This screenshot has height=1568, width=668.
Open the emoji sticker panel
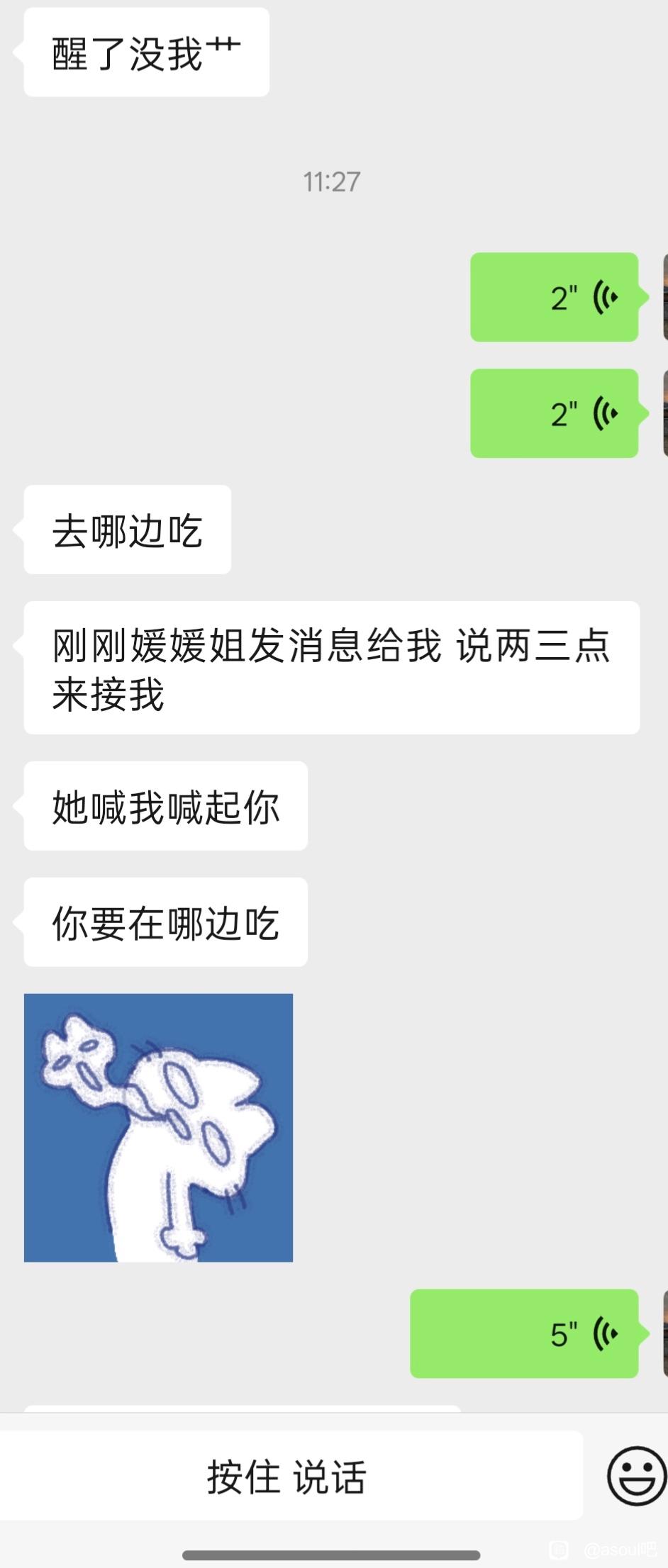tap(636, 1478)
